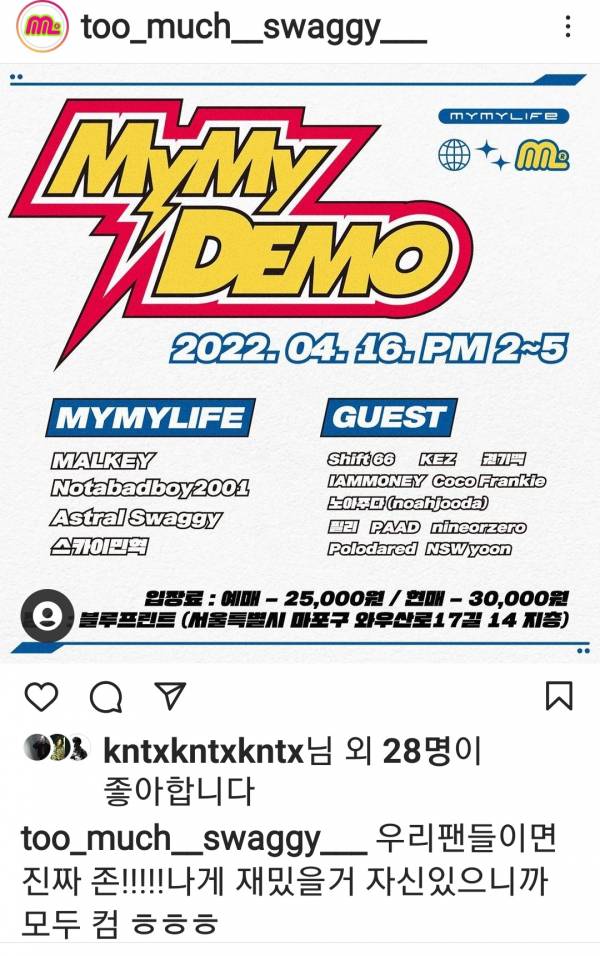Share this post via the paper plane

[170, 695]
